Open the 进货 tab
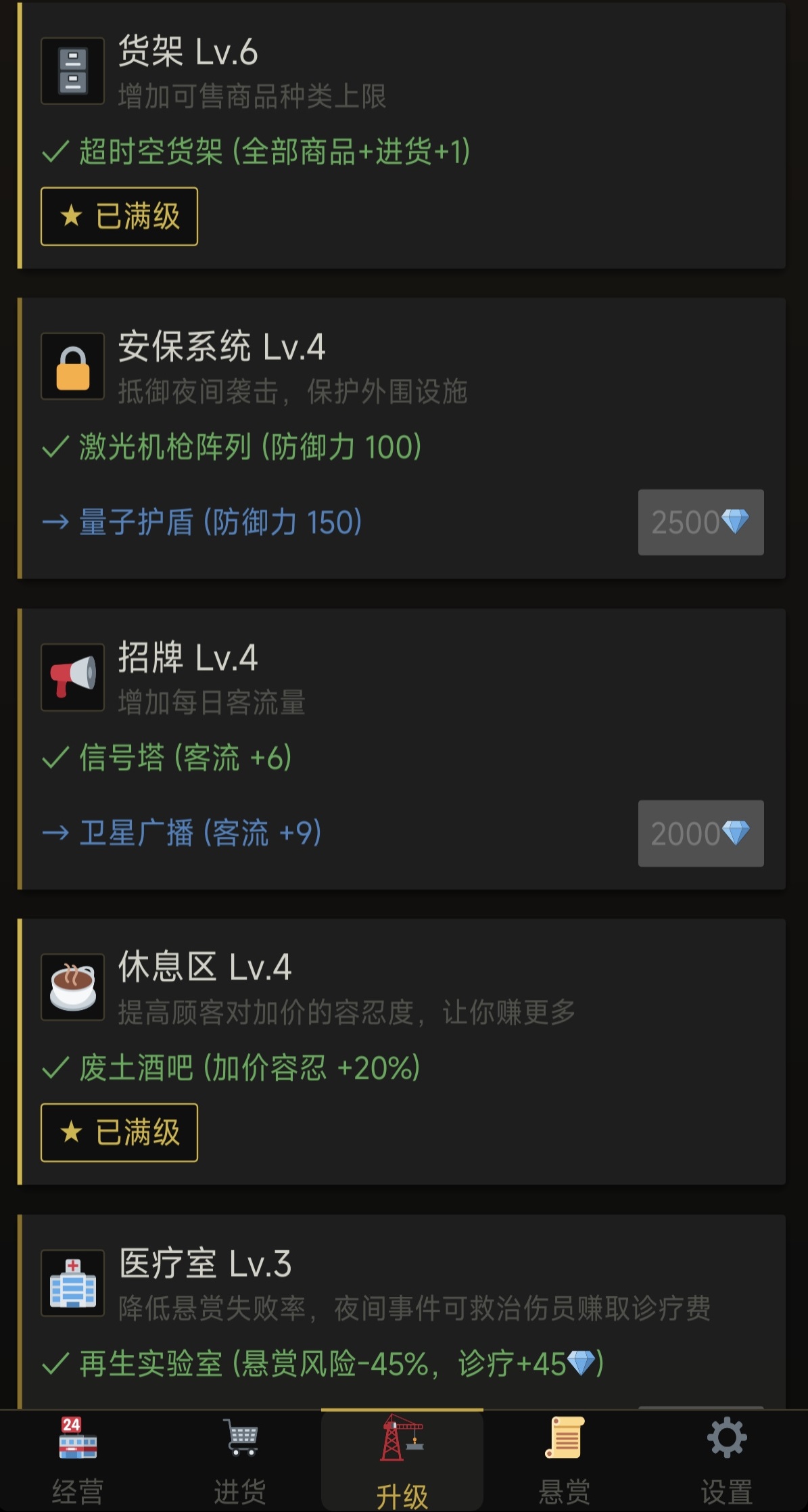The height and width of the screenshot is (1512, 808). (x=240, y=1461)
